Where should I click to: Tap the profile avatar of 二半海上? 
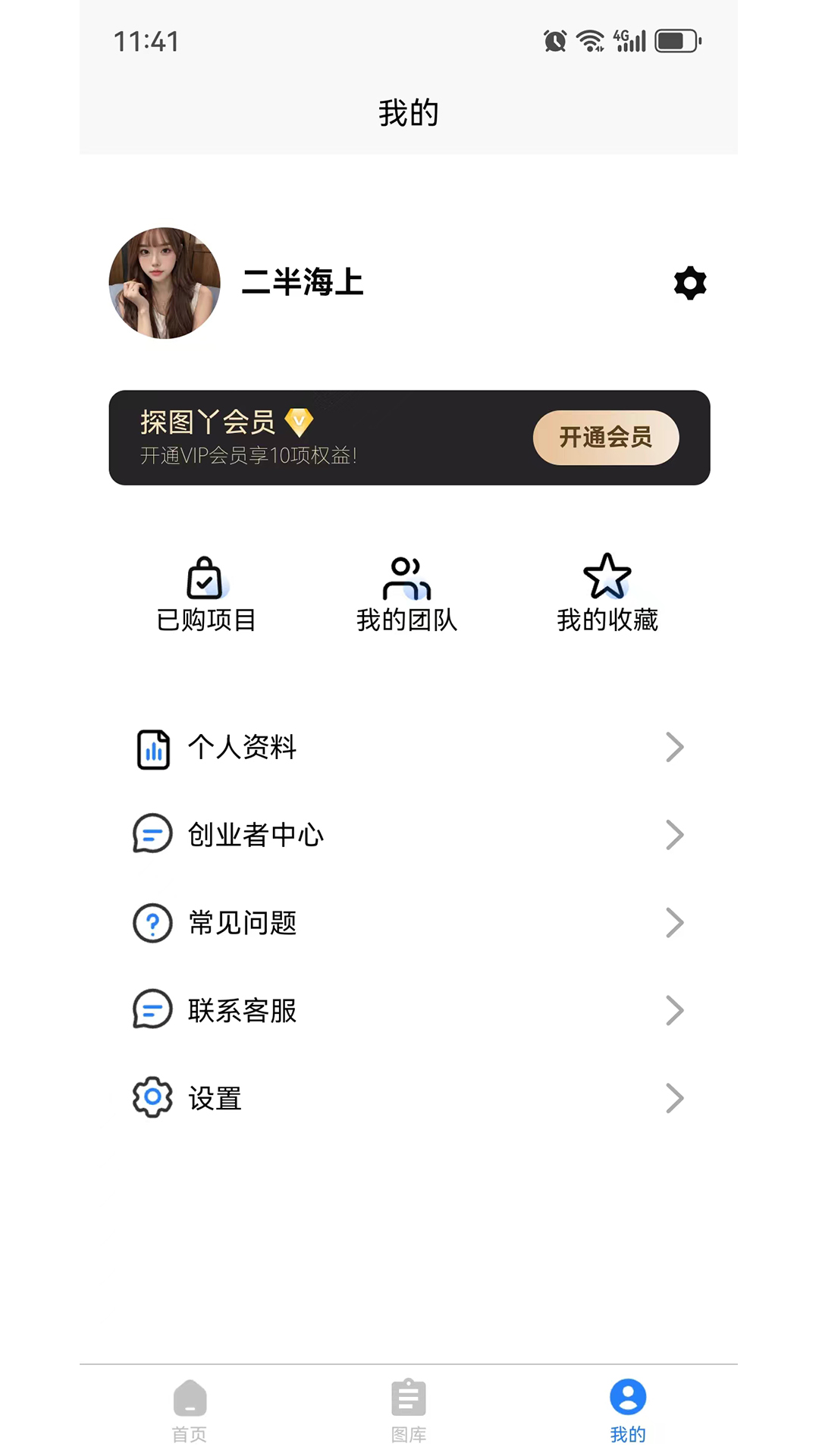click(x=165, y=283)
